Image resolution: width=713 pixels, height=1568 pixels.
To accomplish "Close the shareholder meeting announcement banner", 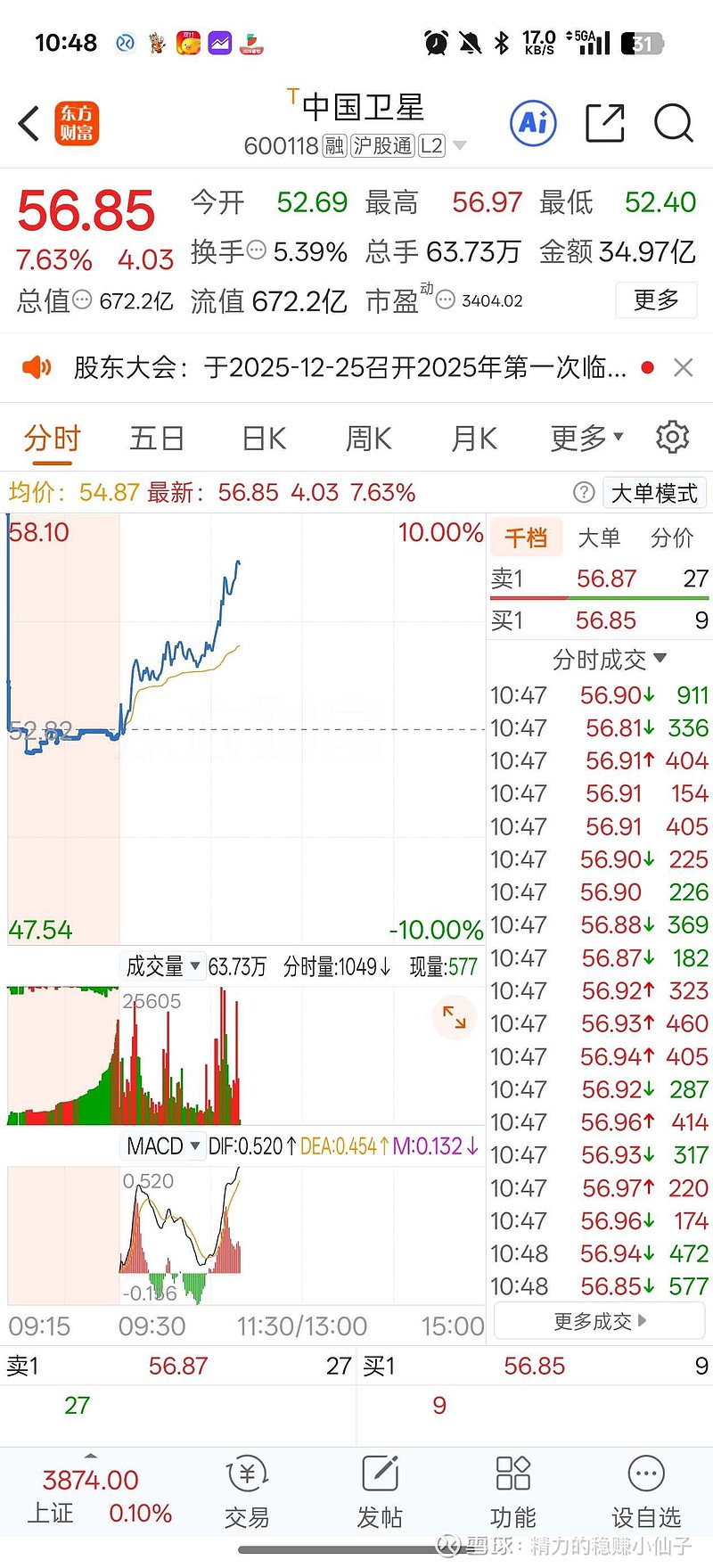I will pos(683,366).
